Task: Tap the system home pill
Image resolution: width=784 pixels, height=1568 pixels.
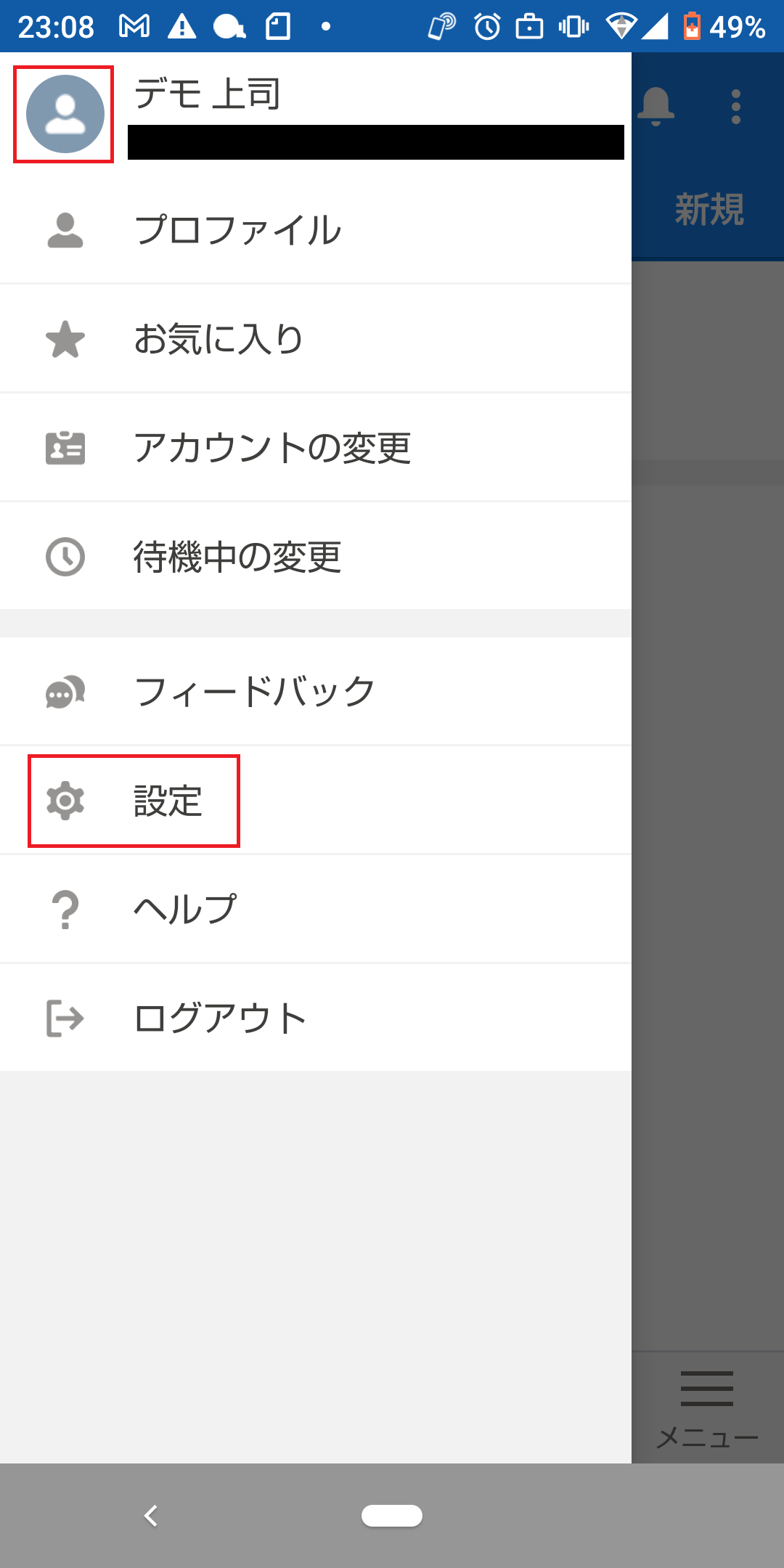Action: [x=392, y=1516]
